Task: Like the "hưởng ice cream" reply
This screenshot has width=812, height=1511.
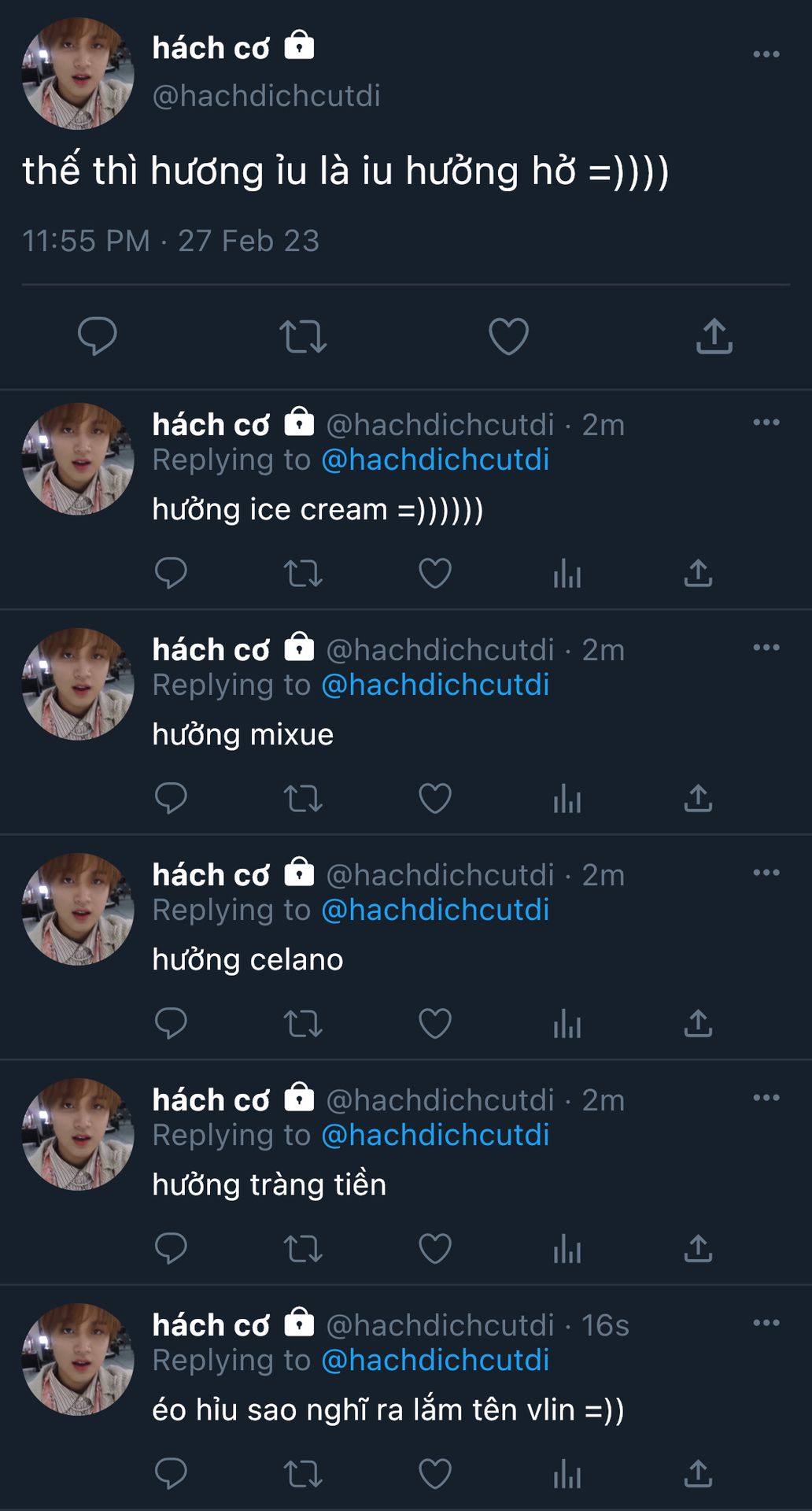Action: (x=435, y=574)
